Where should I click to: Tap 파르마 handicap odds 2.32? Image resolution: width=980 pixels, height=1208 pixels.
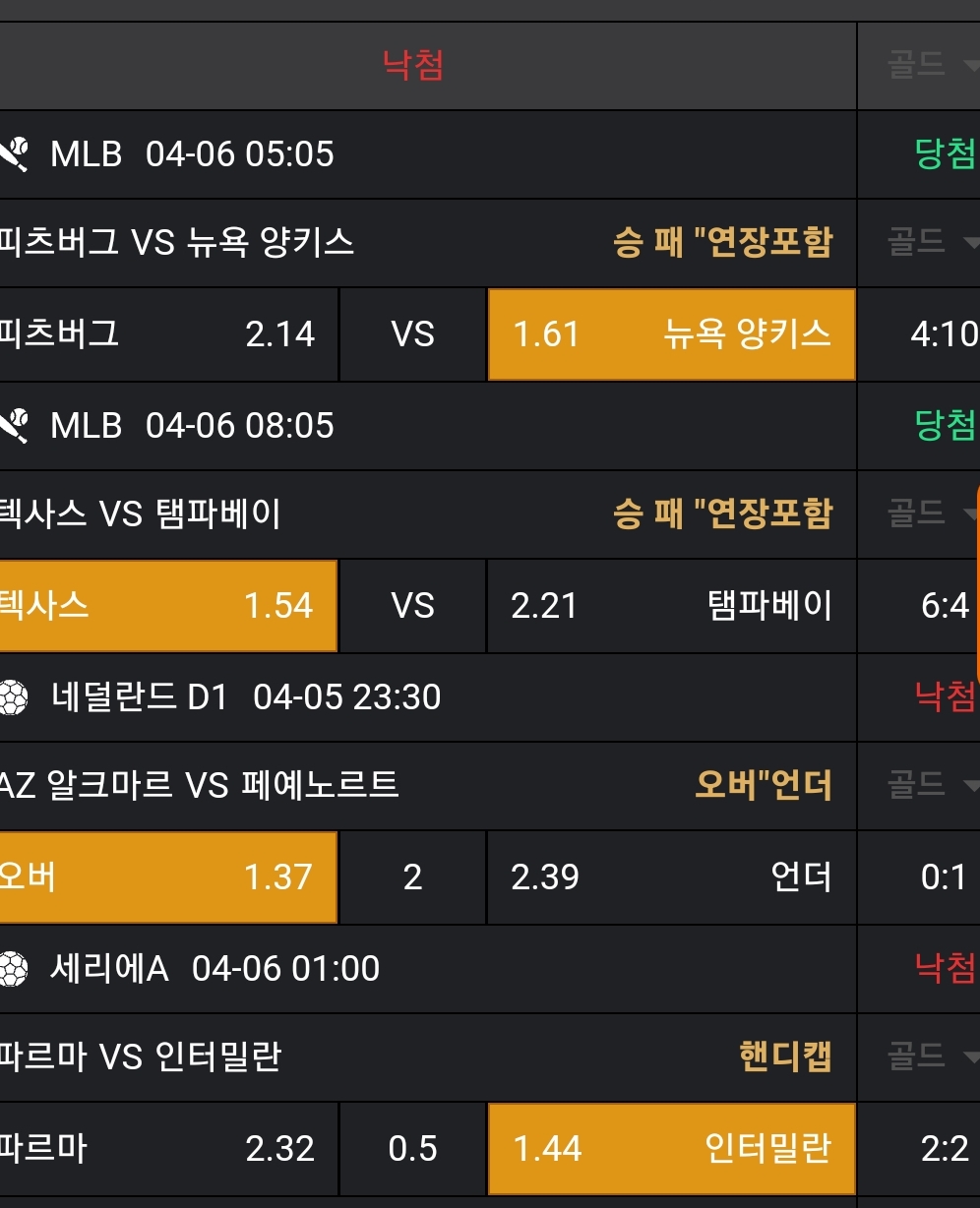click(167, 1149)
